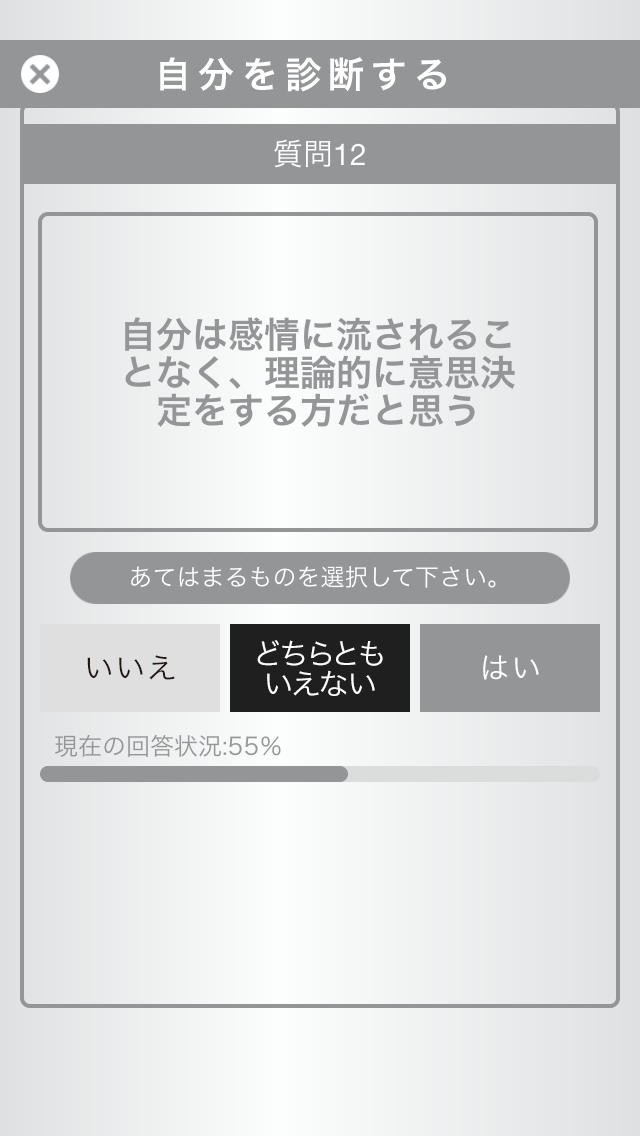
Task: Select どちらともいえない as the answer
Action: point(320,668)
